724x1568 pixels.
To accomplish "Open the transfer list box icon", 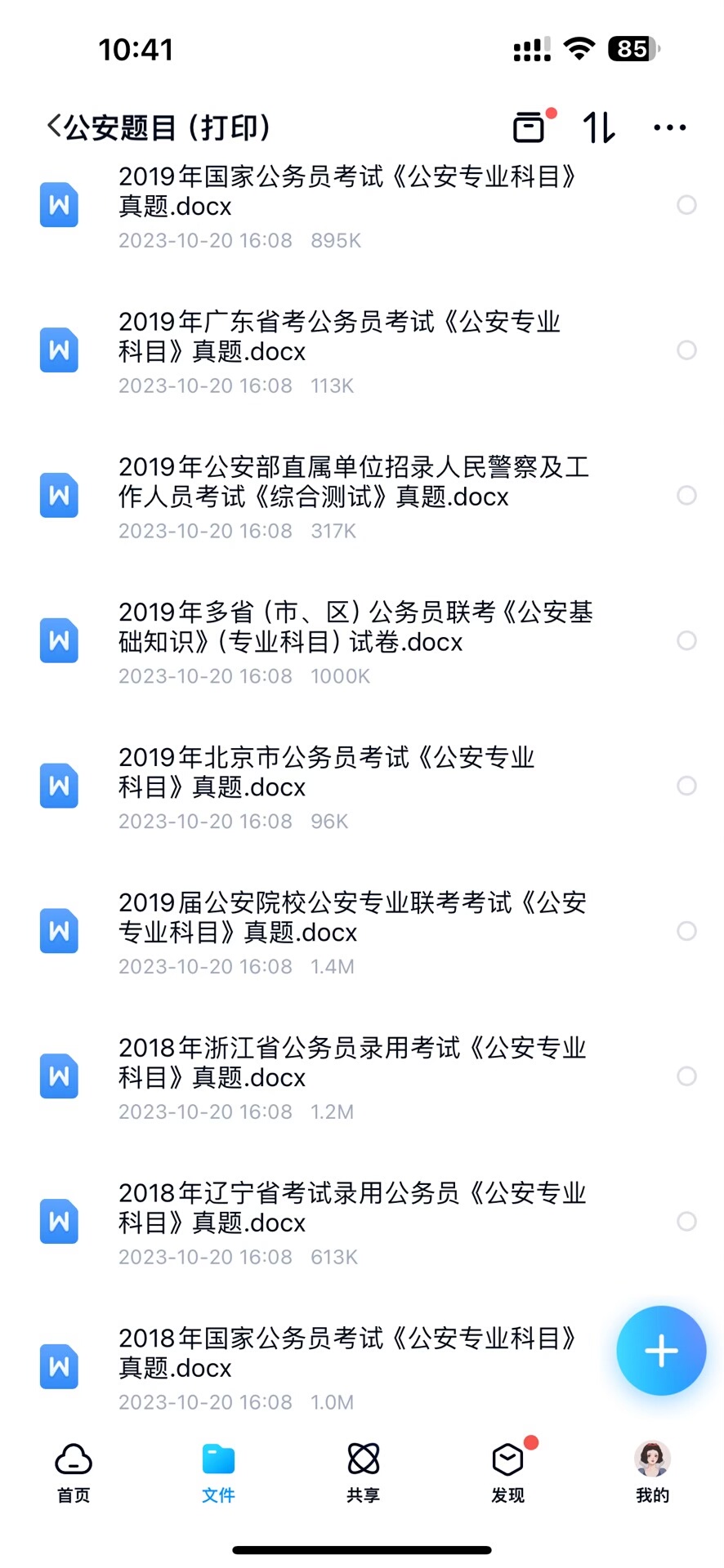I will 529,127.
